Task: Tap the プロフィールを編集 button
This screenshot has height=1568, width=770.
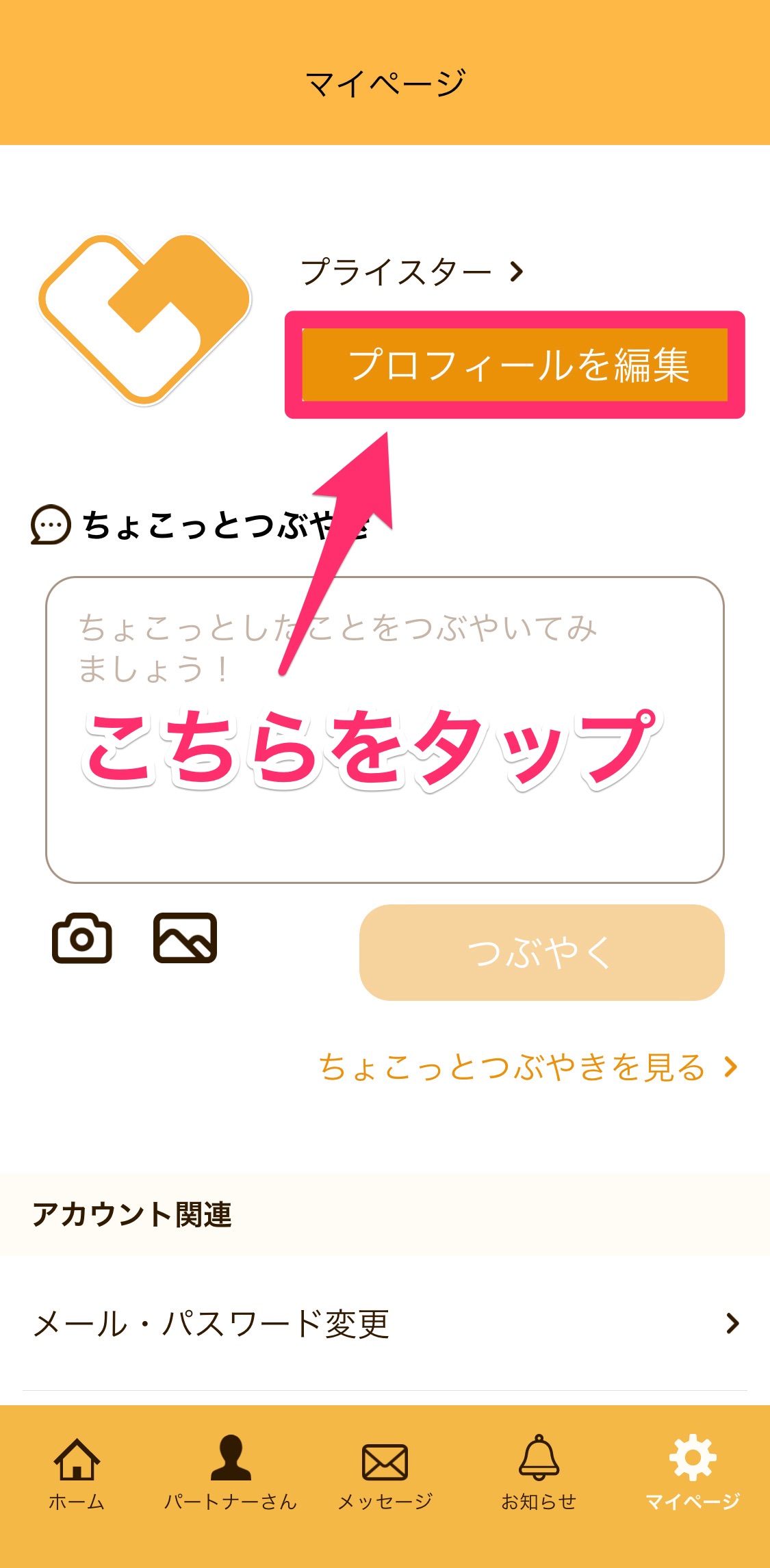Action: click(515, 365)
